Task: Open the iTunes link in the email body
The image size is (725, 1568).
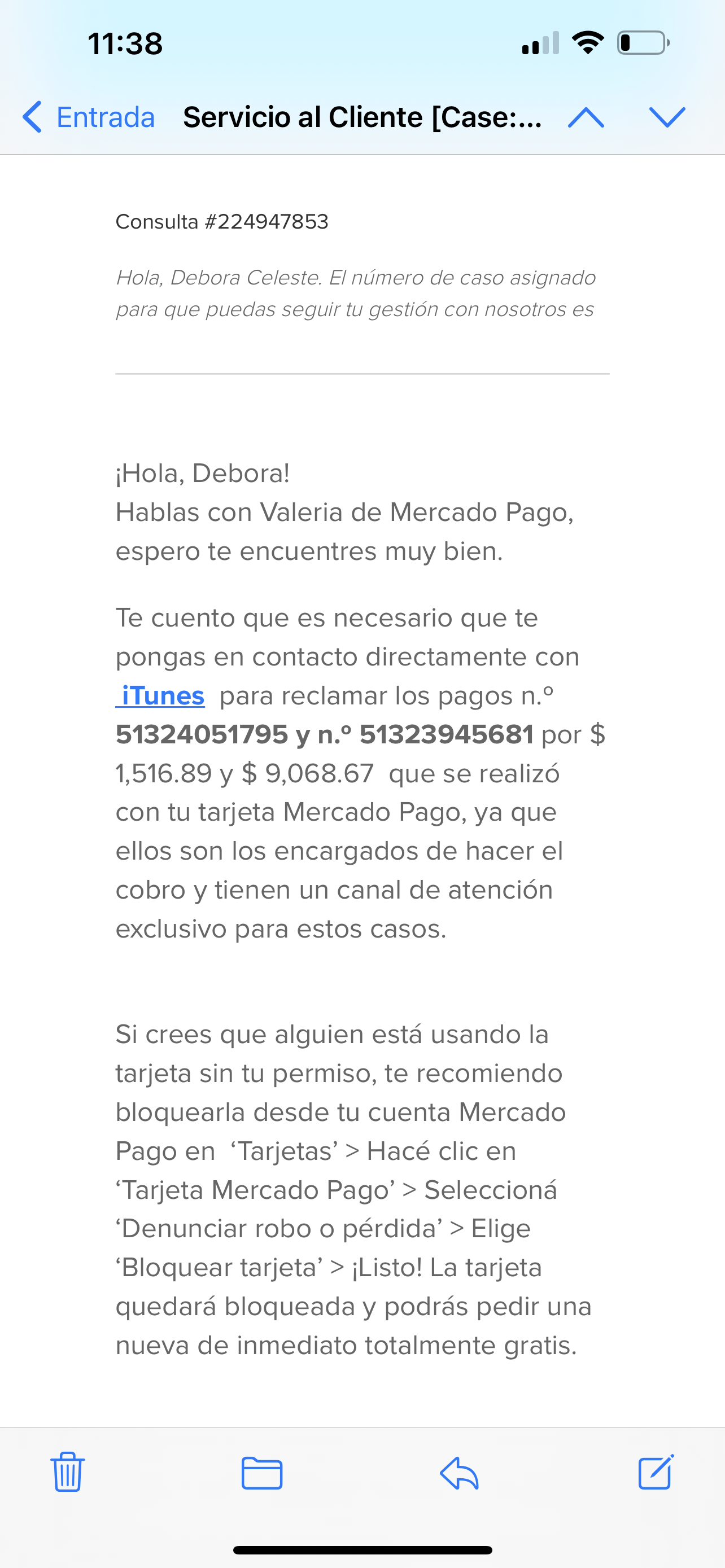Action: 161,695
